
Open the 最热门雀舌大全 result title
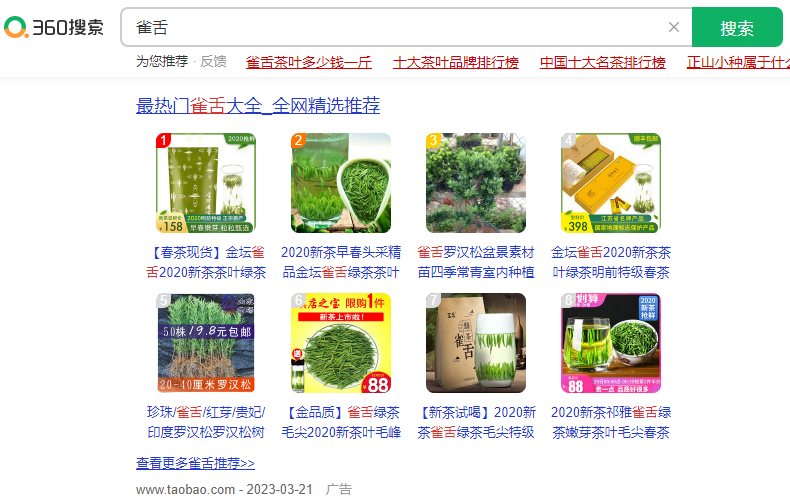[x=258, y=106]
